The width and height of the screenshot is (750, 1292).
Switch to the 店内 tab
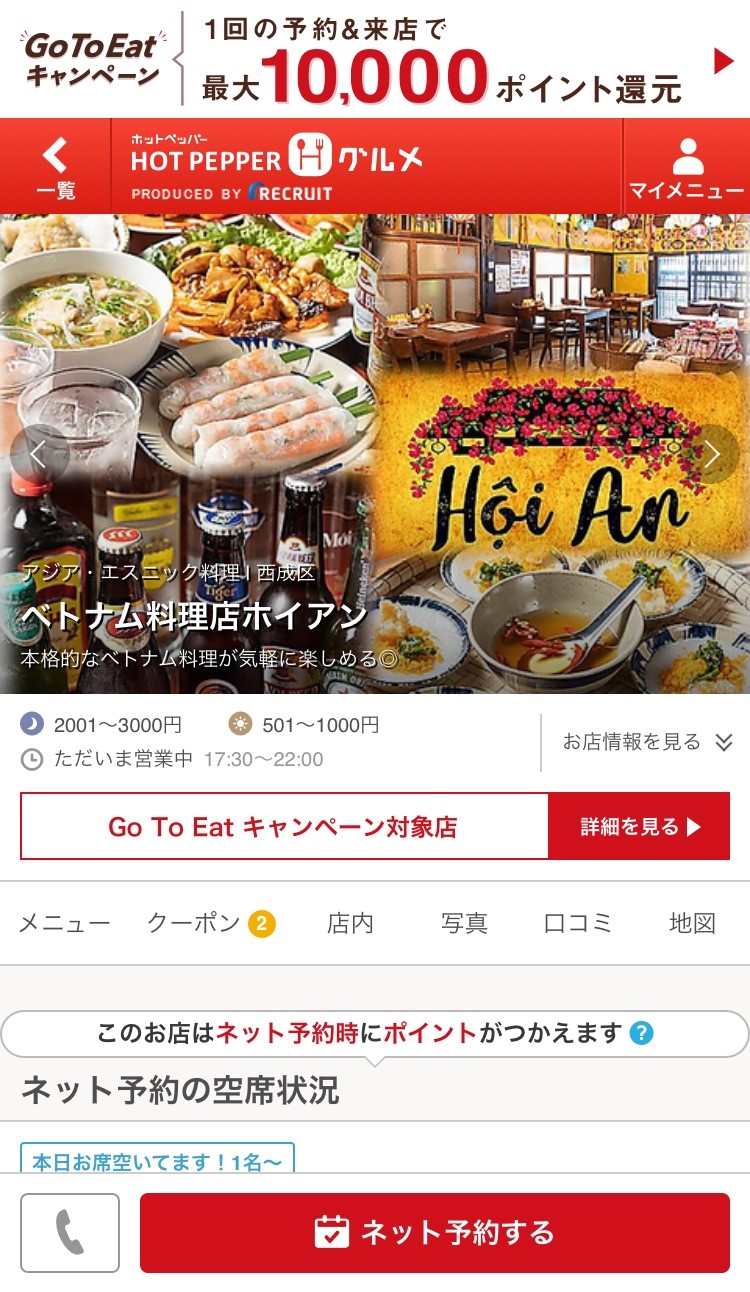click(350, 923)
